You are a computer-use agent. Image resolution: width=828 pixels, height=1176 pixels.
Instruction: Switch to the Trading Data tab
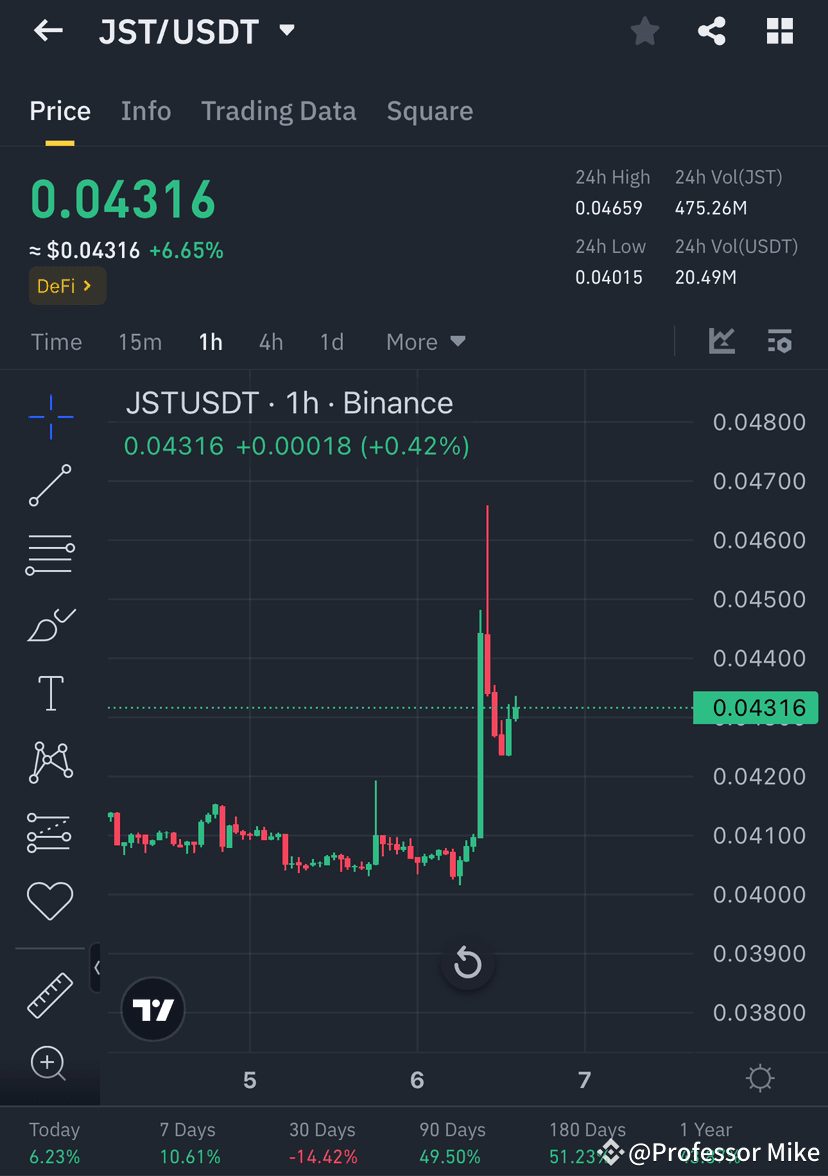pyautogui.click(x=278, y=111)
